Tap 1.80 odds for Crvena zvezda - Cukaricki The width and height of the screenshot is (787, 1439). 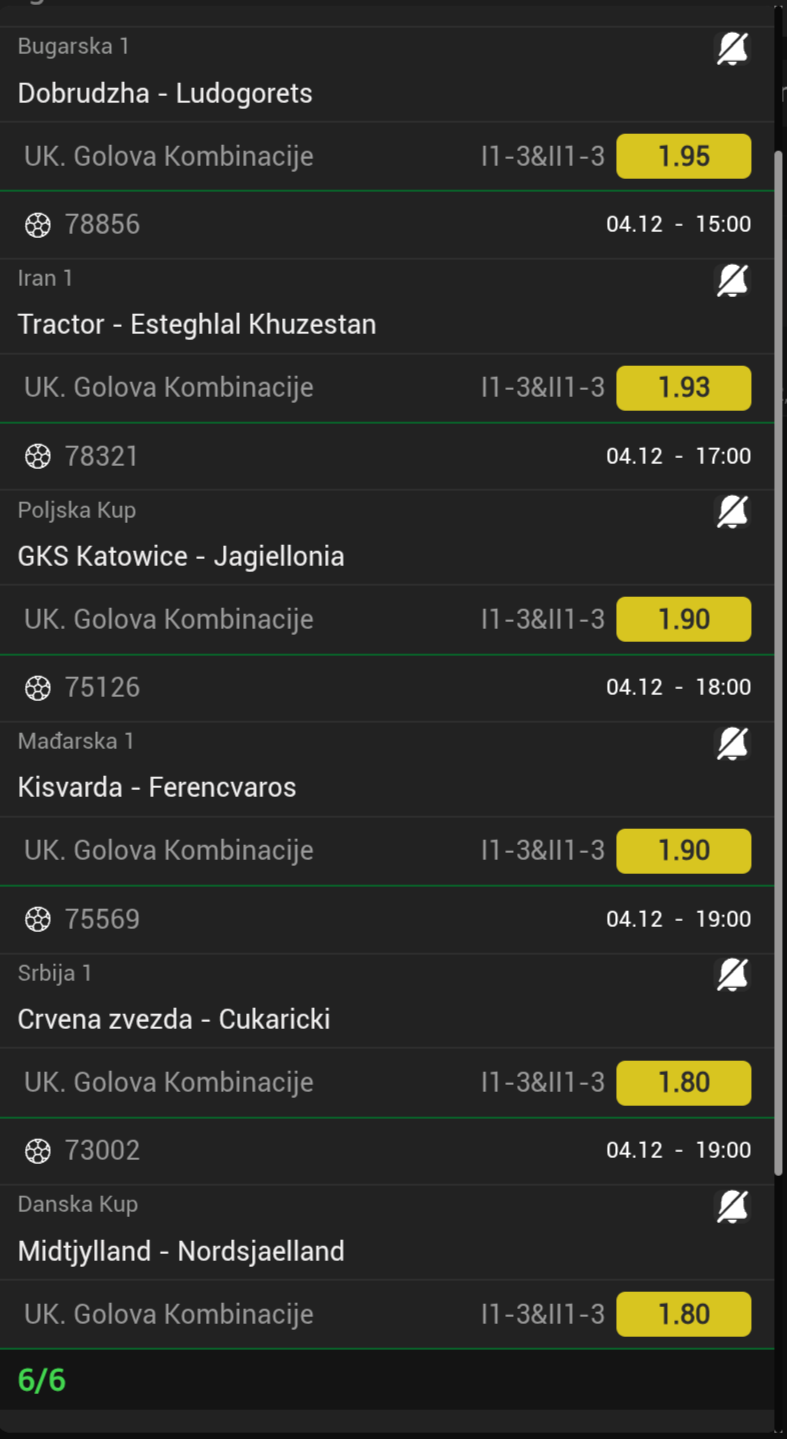(x=683, y=1082)
